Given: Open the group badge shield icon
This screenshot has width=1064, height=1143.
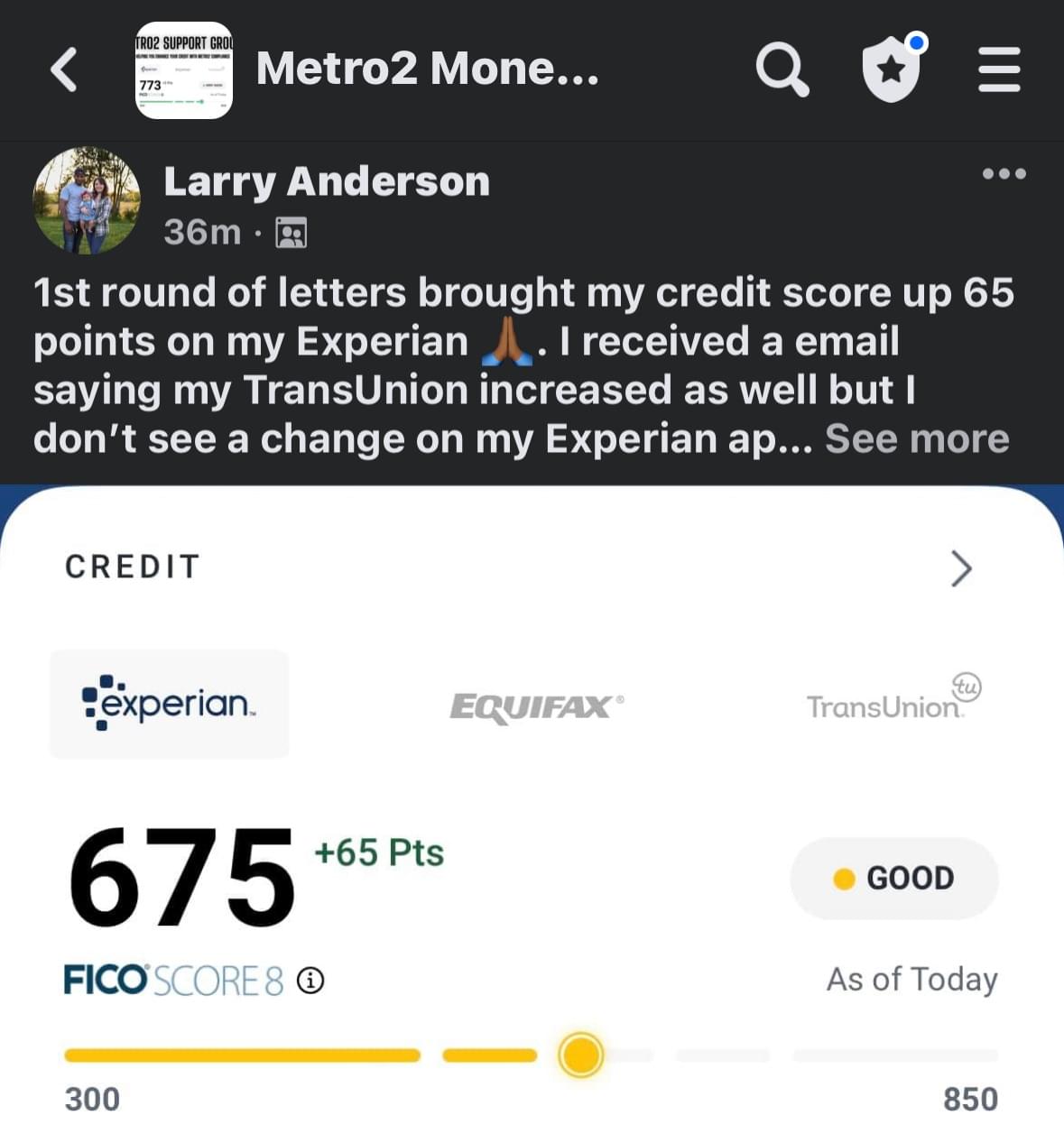Looking at the screenshot, I should (x=892, y=69).
